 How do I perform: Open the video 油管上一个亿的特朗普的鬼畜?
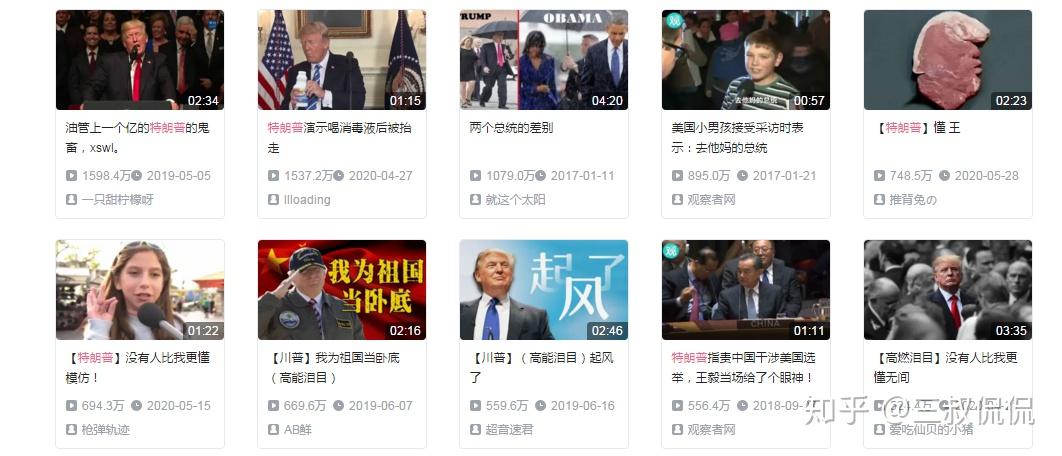point(139,60)
